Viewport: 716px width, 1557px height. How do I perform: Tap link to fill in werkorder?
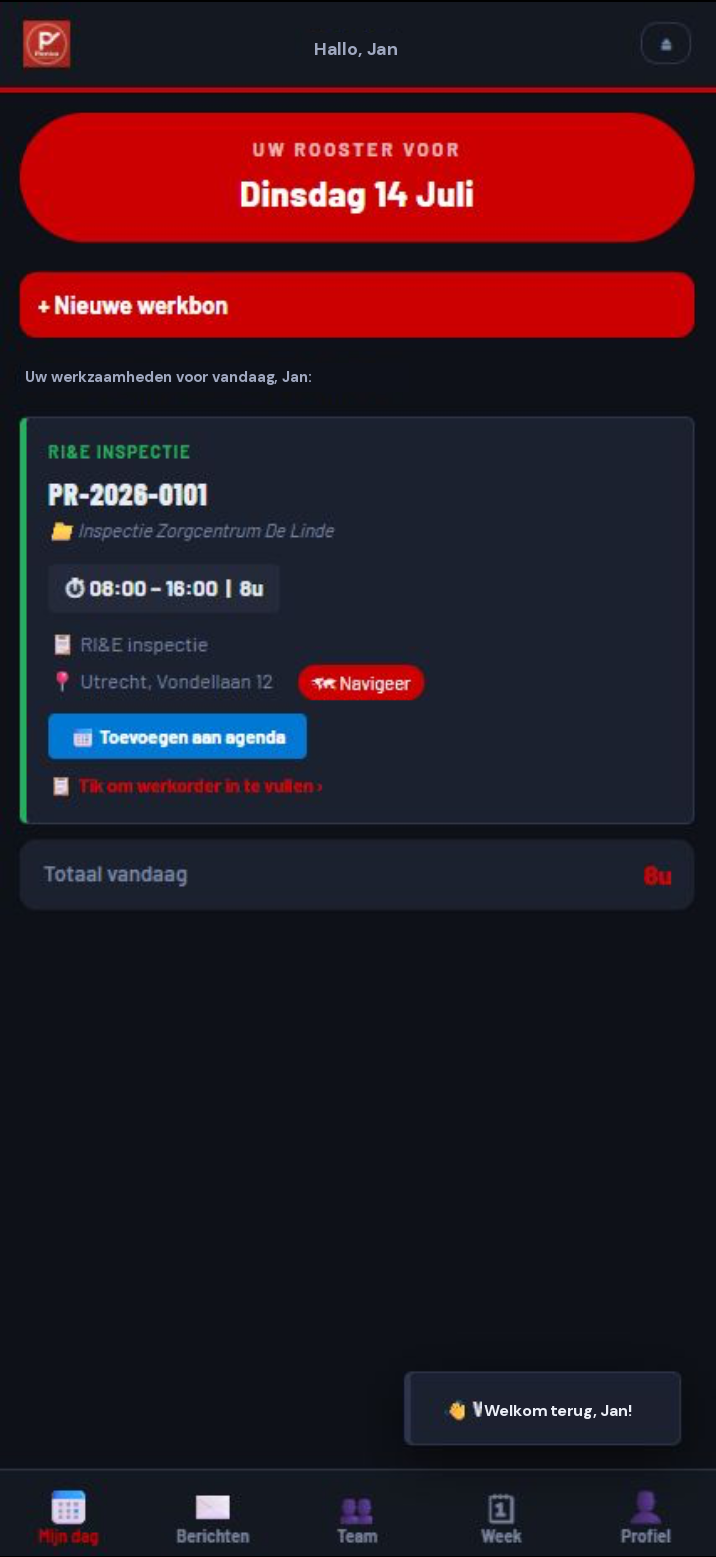pyautogui.click(x=187, y=786)
